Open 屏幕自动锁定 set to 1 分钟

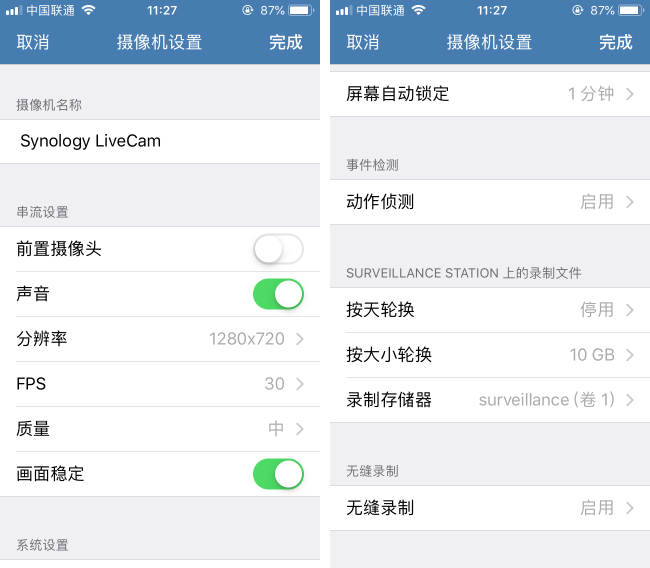point(490,94)
